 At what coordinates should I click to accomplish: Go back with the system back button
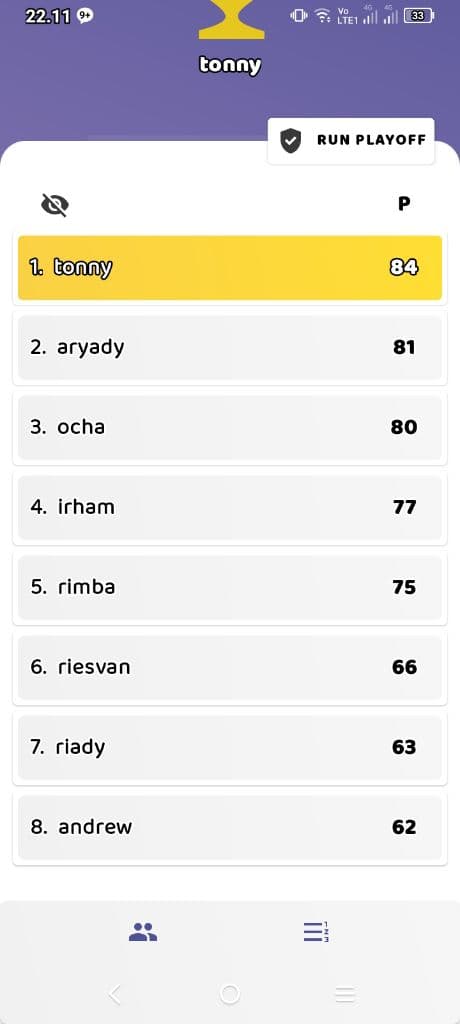coord(115,995)
